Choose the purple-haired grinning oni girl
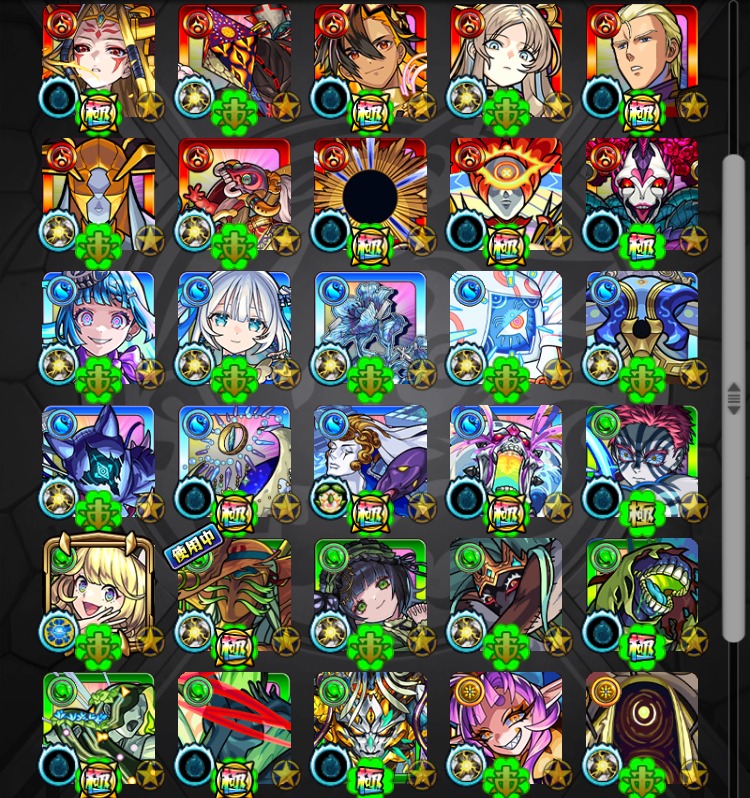The height and width of the screenshot is (798, 750). click(x=506, y=727)
